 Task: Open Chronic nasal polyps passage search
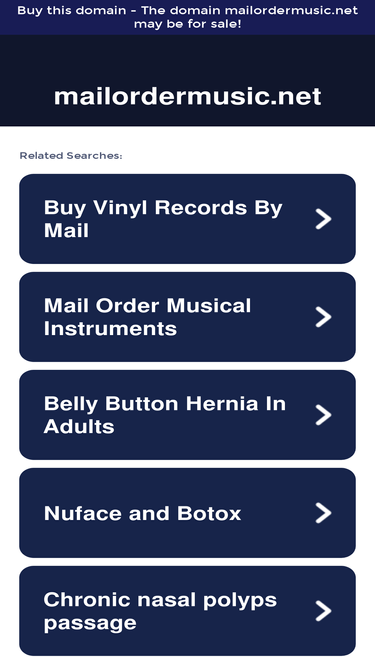[188, 611]
